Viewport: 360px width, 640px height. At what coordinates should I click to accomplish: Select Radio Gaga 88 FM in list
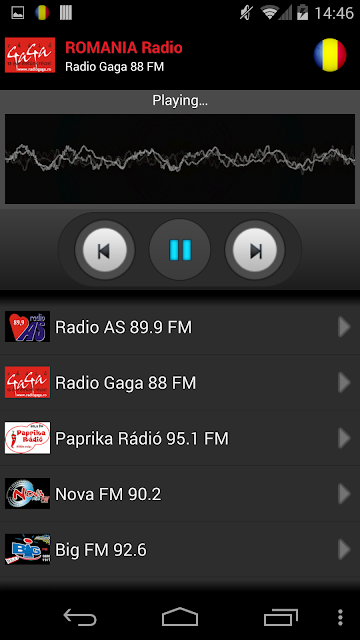[180, 383]
